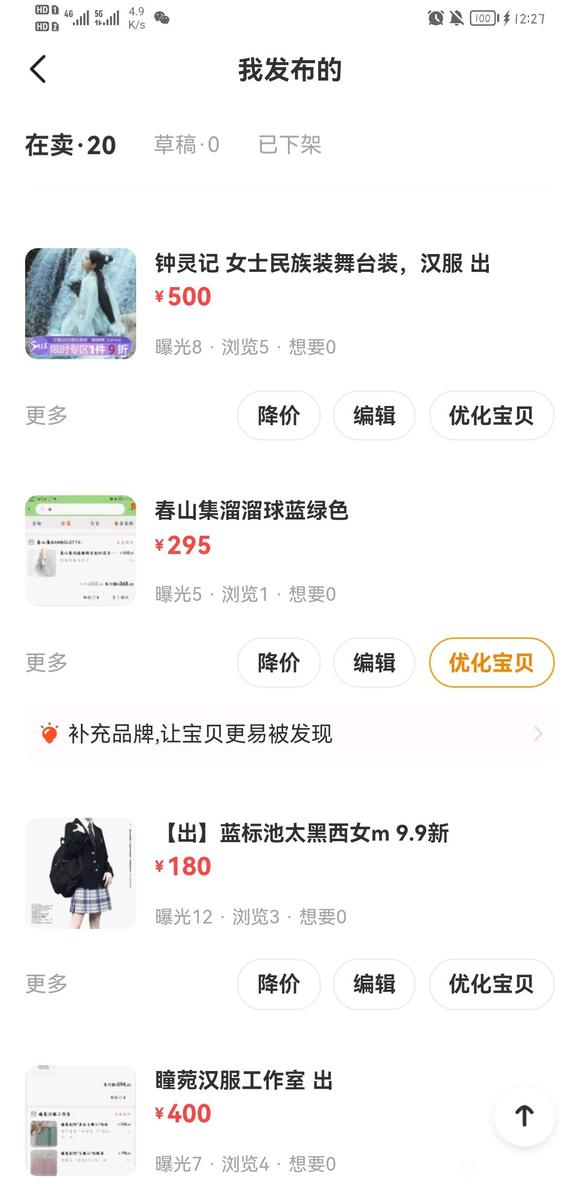Tap highlighted 优化宝贝 for 春山集溜溜球
The image size is (580, 1184).
tap(492, 662)
